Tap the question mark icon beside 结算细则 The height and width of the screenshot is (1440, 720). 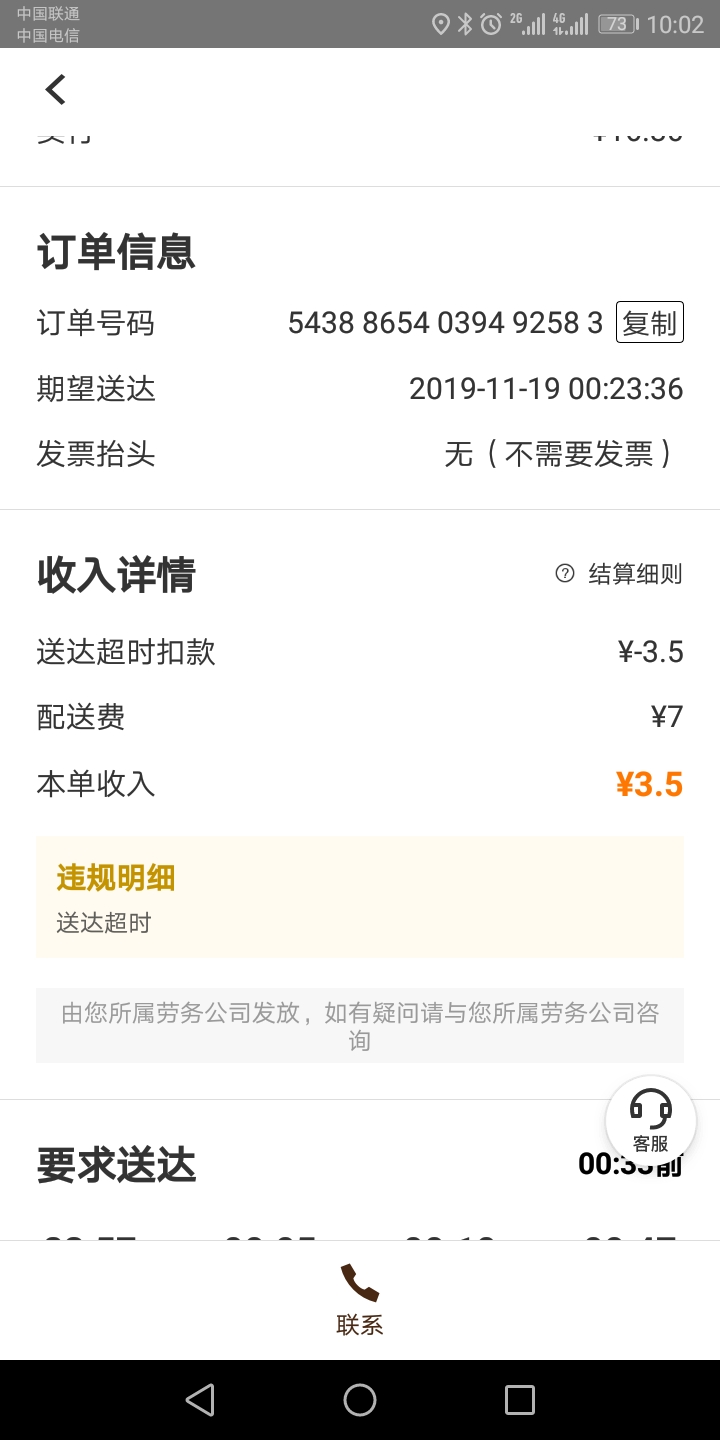[x=563, y=573]
